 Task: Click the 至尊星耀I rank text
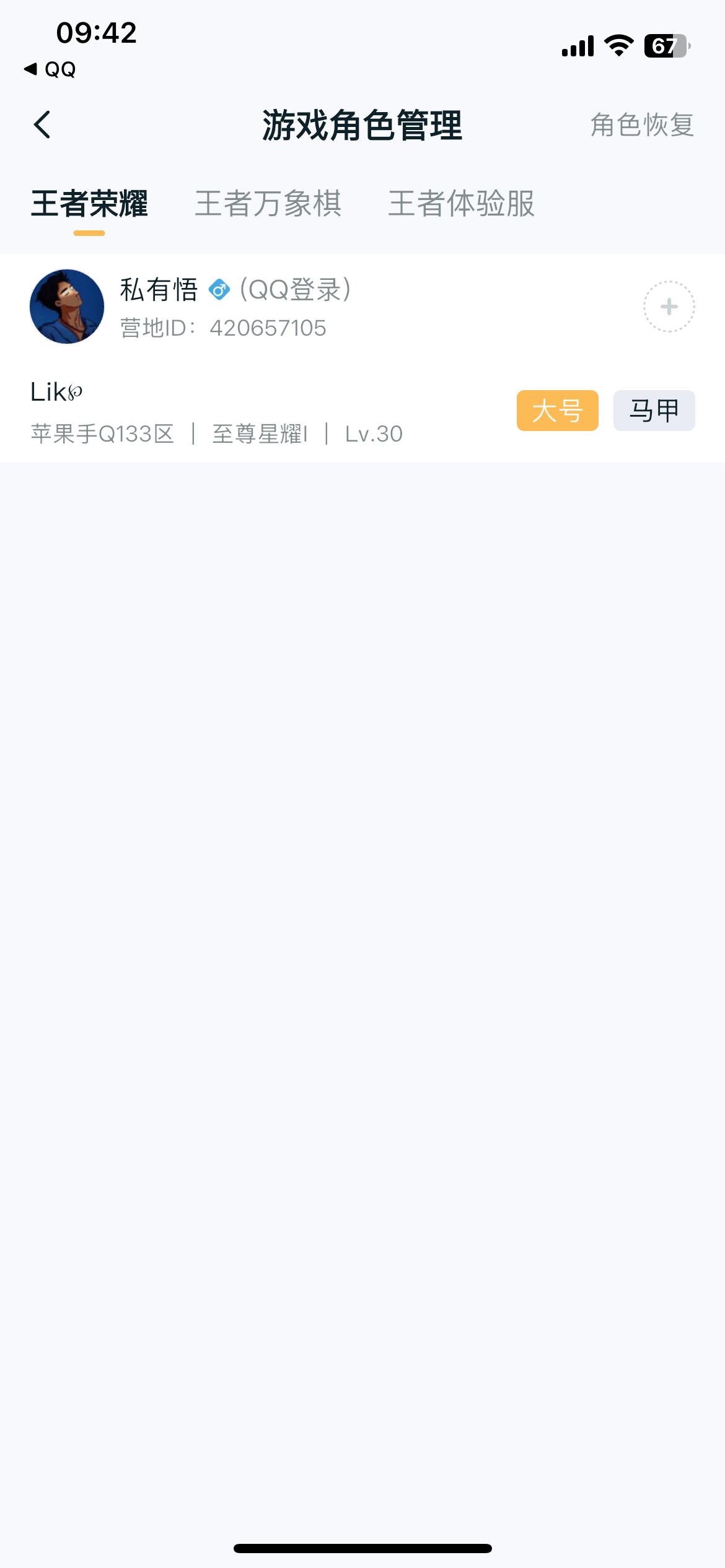[x=260, y=434]
